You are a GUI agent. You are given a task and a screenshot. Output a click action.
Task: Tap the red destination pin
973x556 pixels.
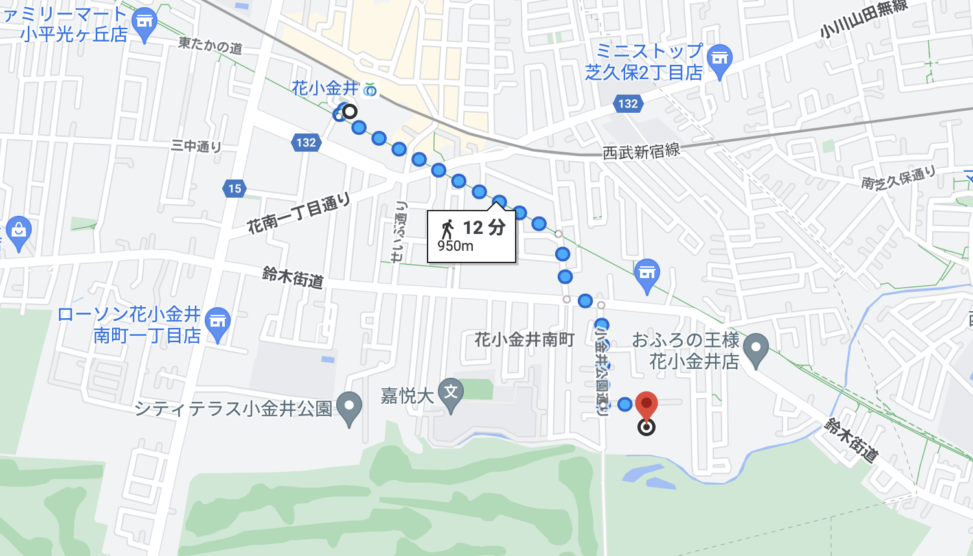pyautogui.click(x=647, y=405)
